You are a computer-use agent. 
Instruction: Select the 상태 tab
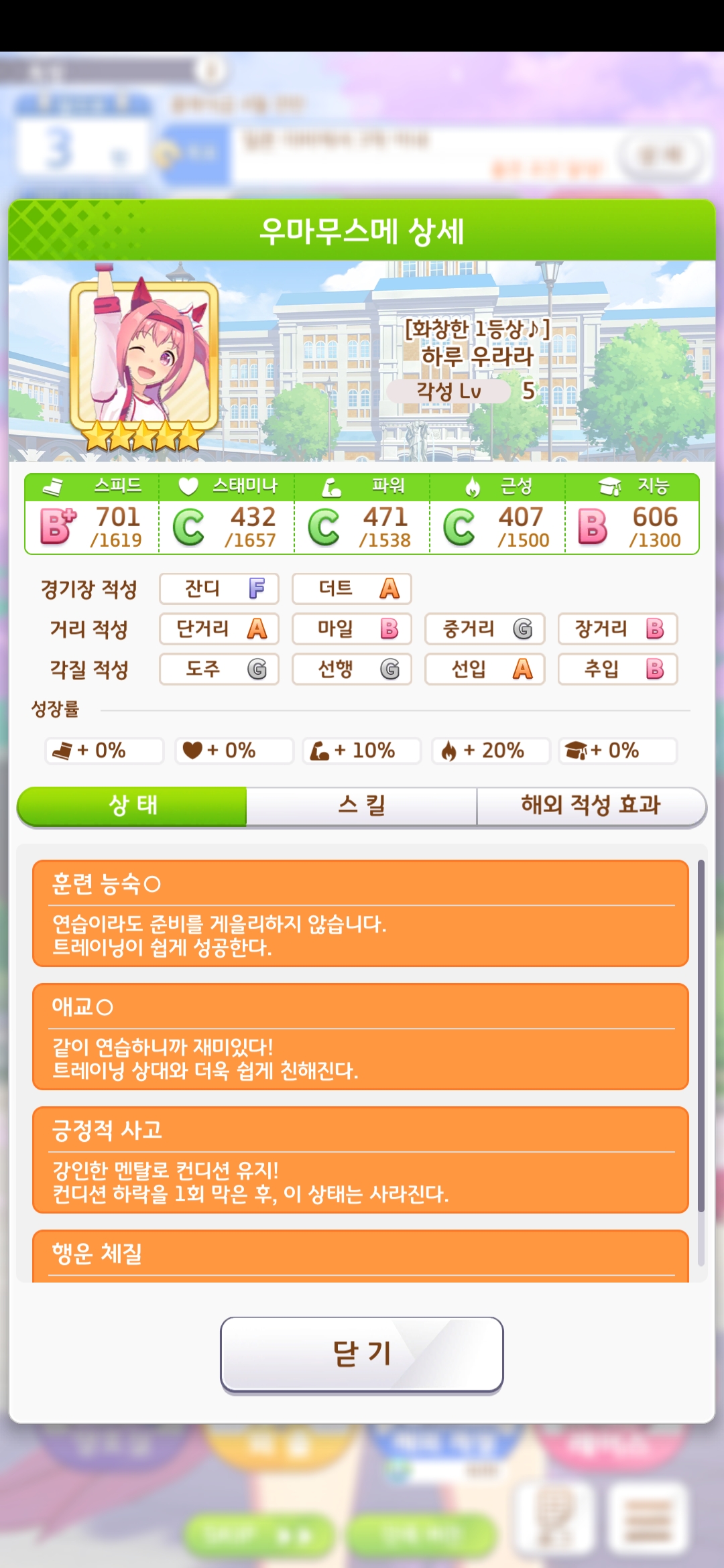133,805
